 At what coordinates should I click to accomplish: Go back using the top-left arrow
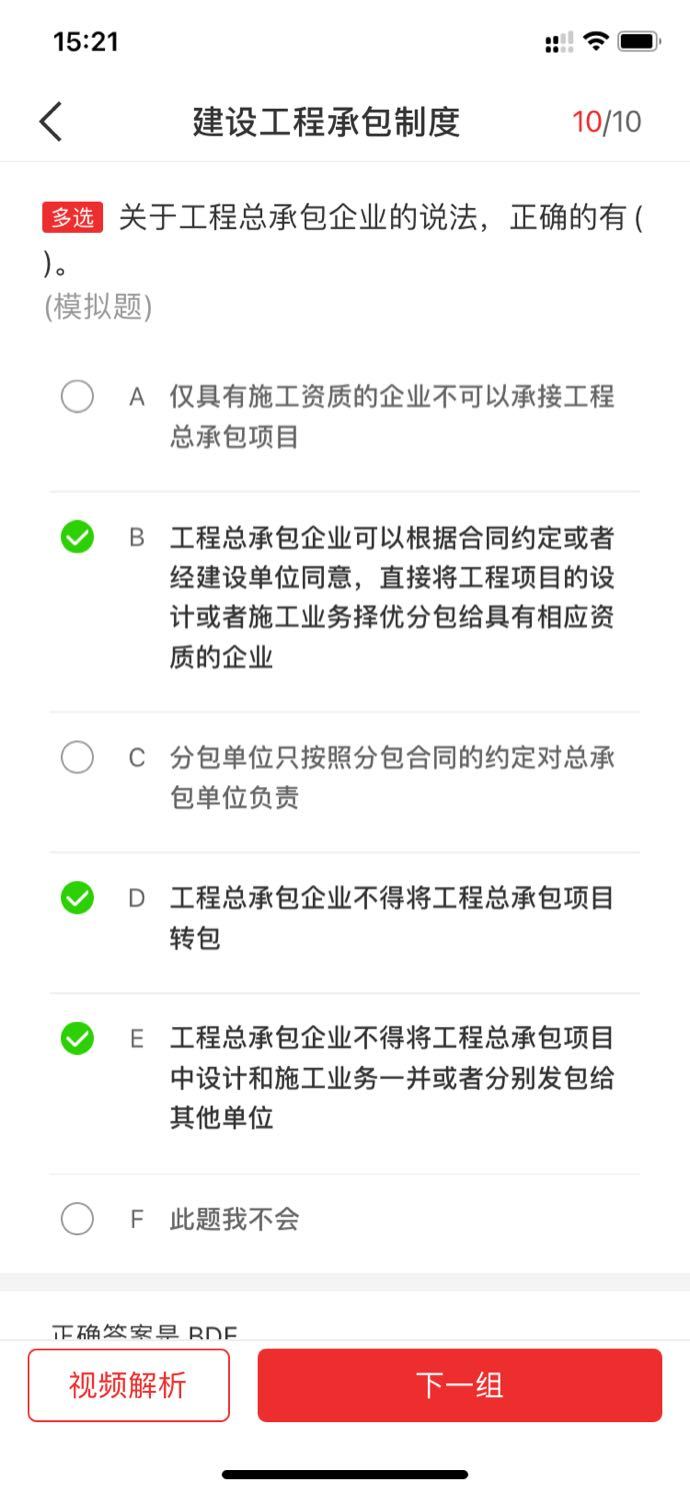point(51,122)
